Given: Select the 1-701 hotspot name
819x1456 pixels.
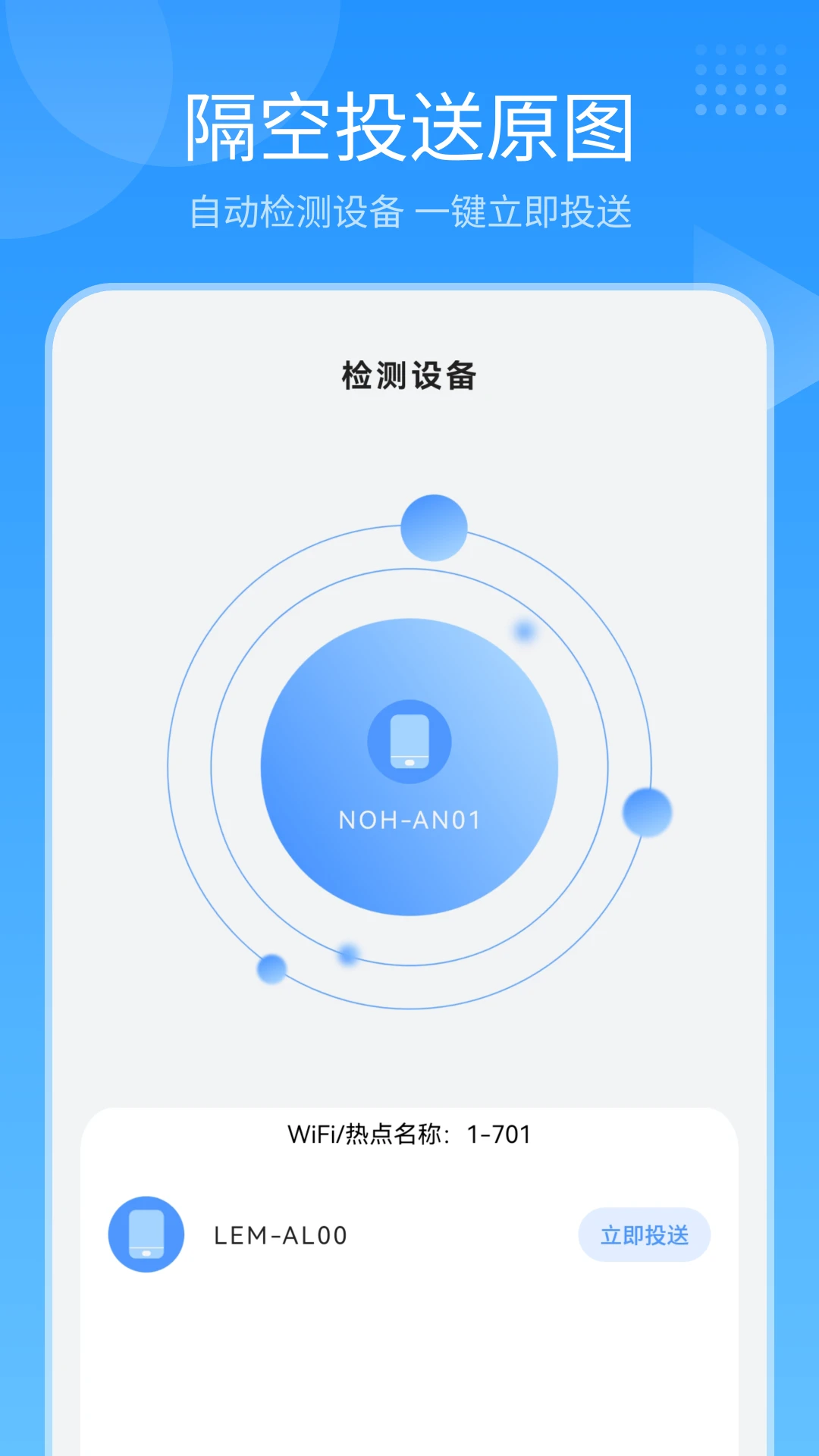Looking at the screenshot, I should pos(503,1134).
